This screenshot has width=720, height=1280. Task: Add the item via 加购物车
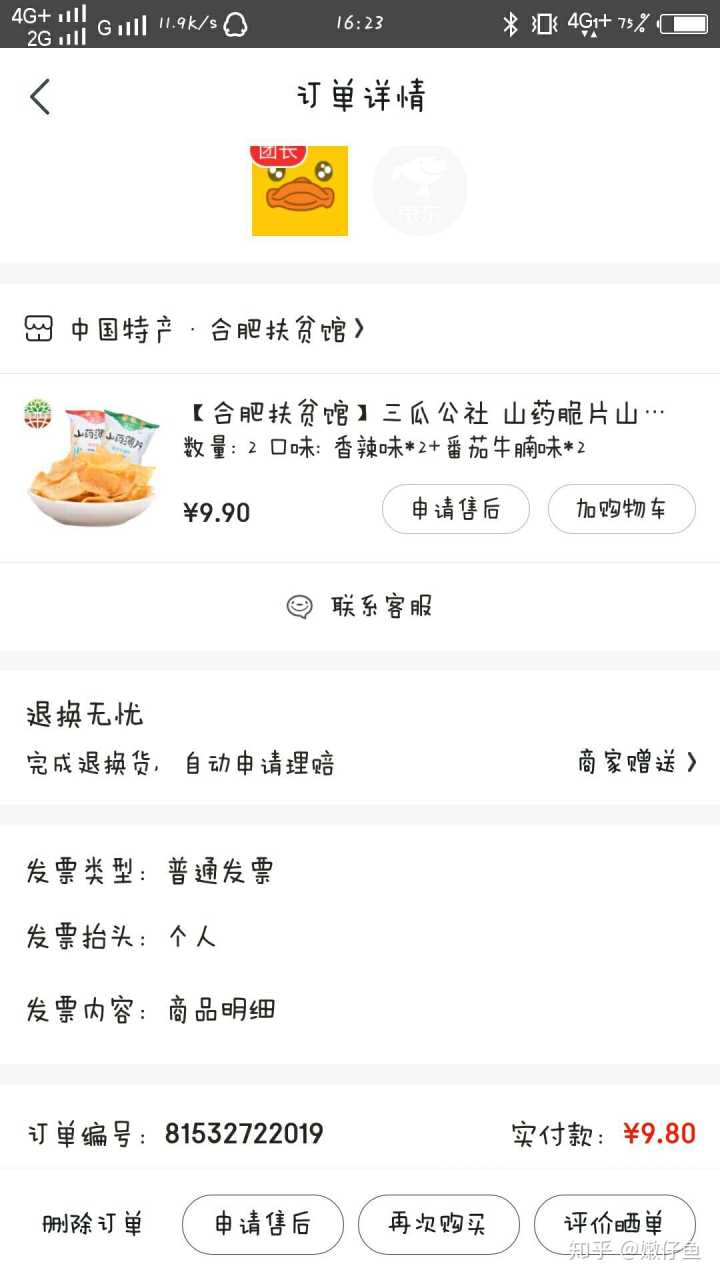(621, 510)
